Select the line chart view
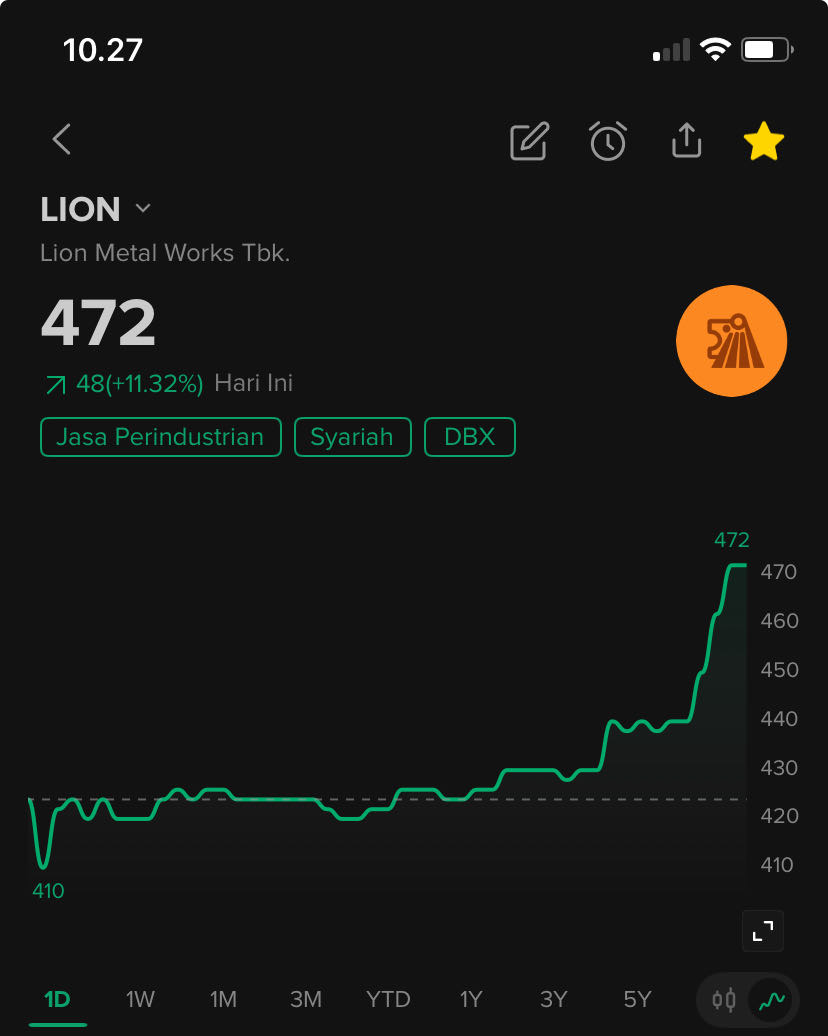Screen dimensions: 828x1036 [x=772, y=999]
